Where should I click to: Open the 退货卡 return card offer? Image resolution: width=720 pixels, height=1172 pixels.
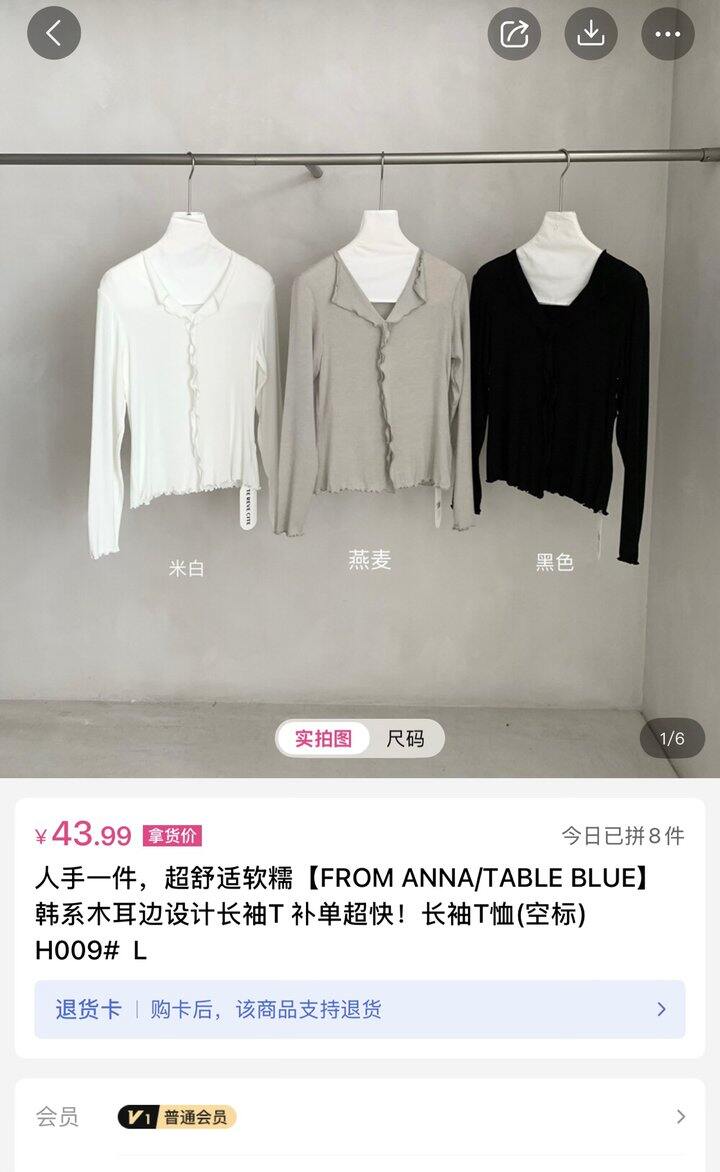[360, 1009]
